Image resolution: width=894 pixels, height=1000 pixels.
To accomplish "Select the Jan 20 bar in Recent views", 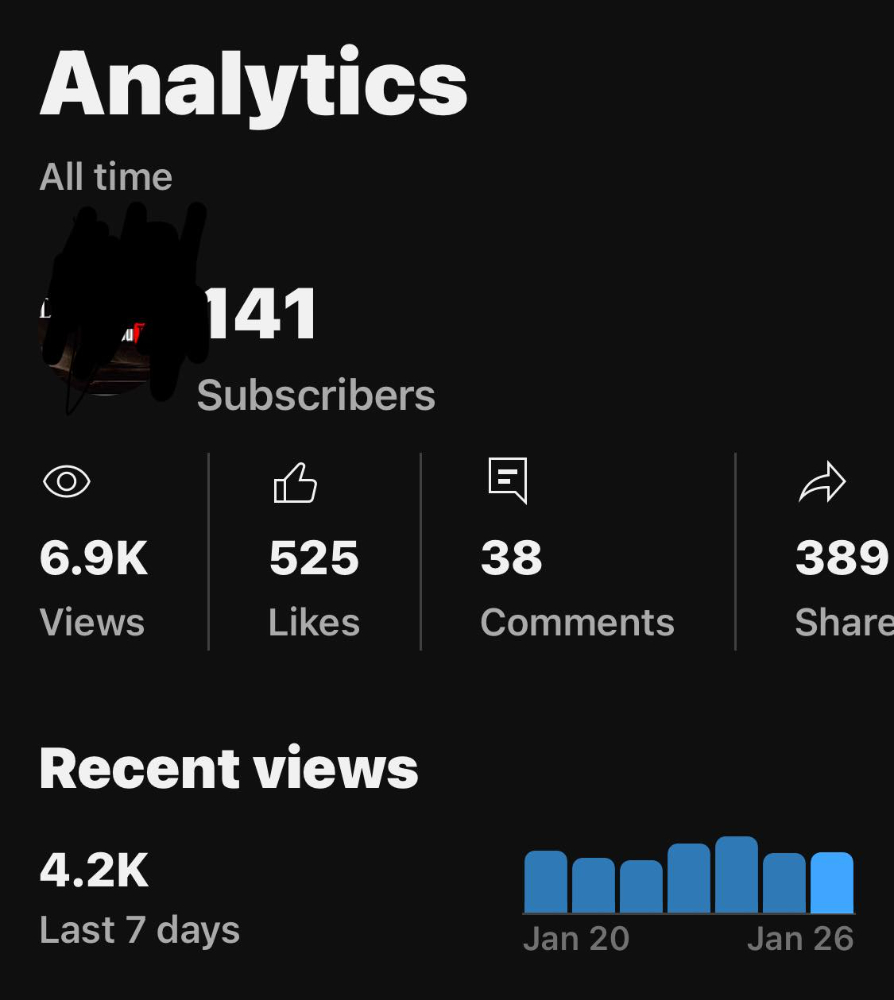I will 545,881.
